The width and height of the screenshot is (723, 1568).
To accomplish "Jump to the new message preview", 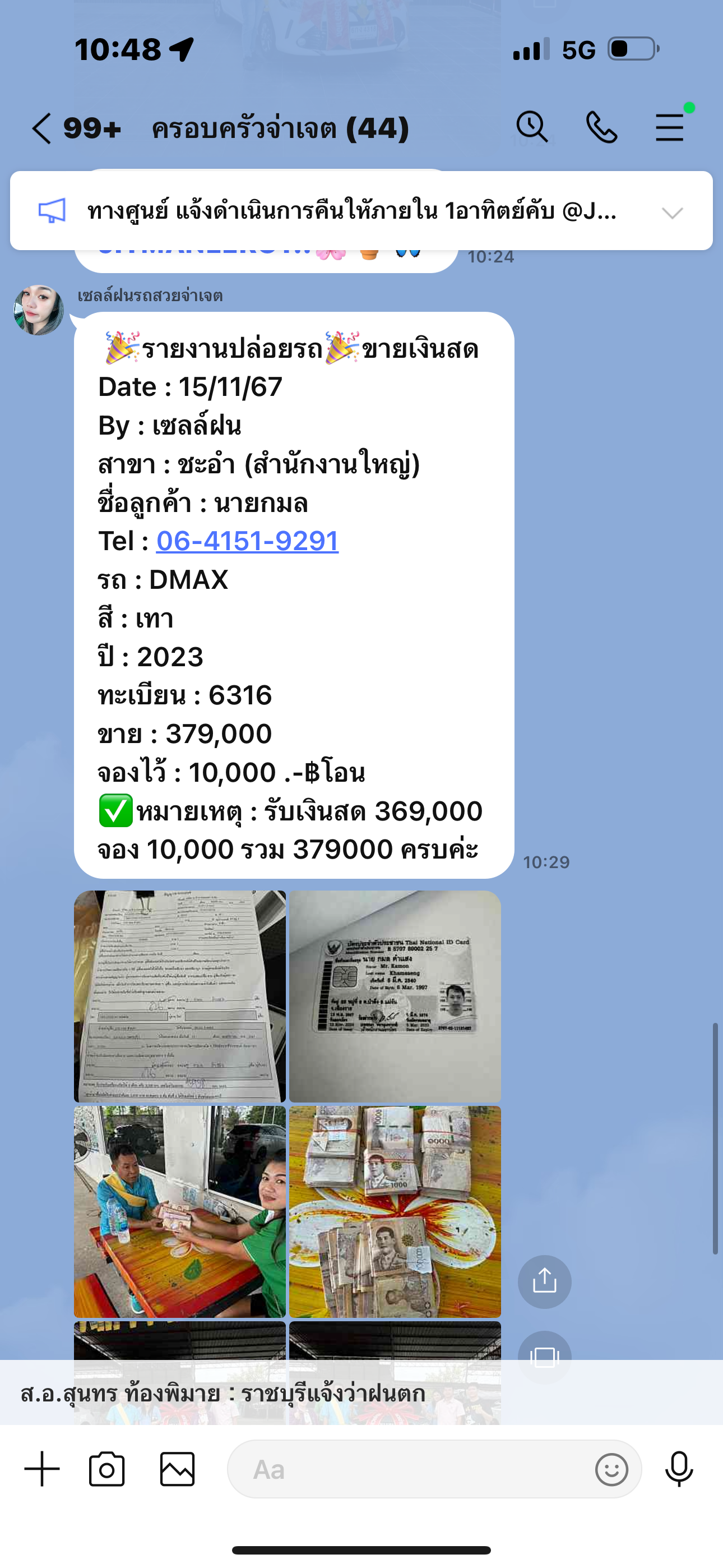I will (x=361, y=1392).
